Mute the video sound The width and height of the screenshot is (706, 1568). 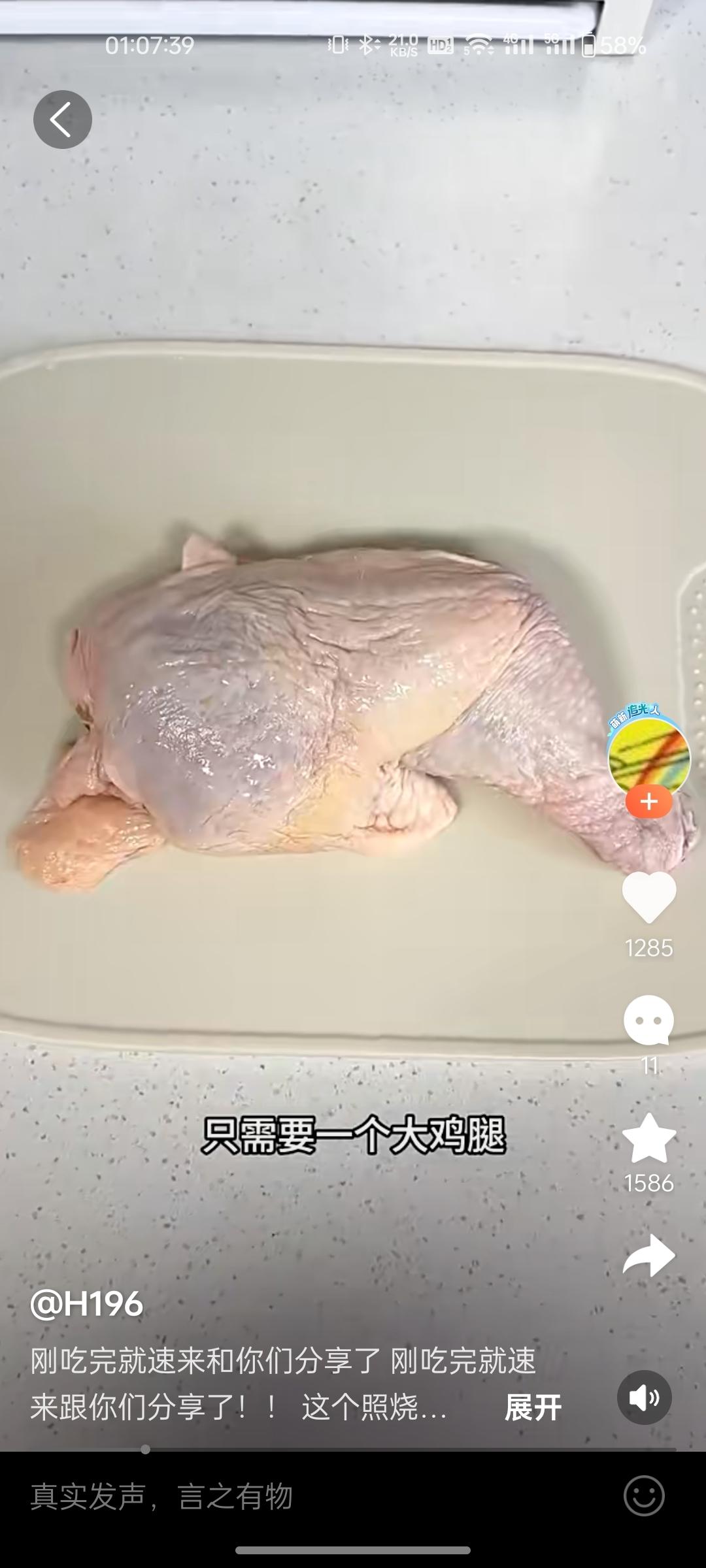(644, 1397)
